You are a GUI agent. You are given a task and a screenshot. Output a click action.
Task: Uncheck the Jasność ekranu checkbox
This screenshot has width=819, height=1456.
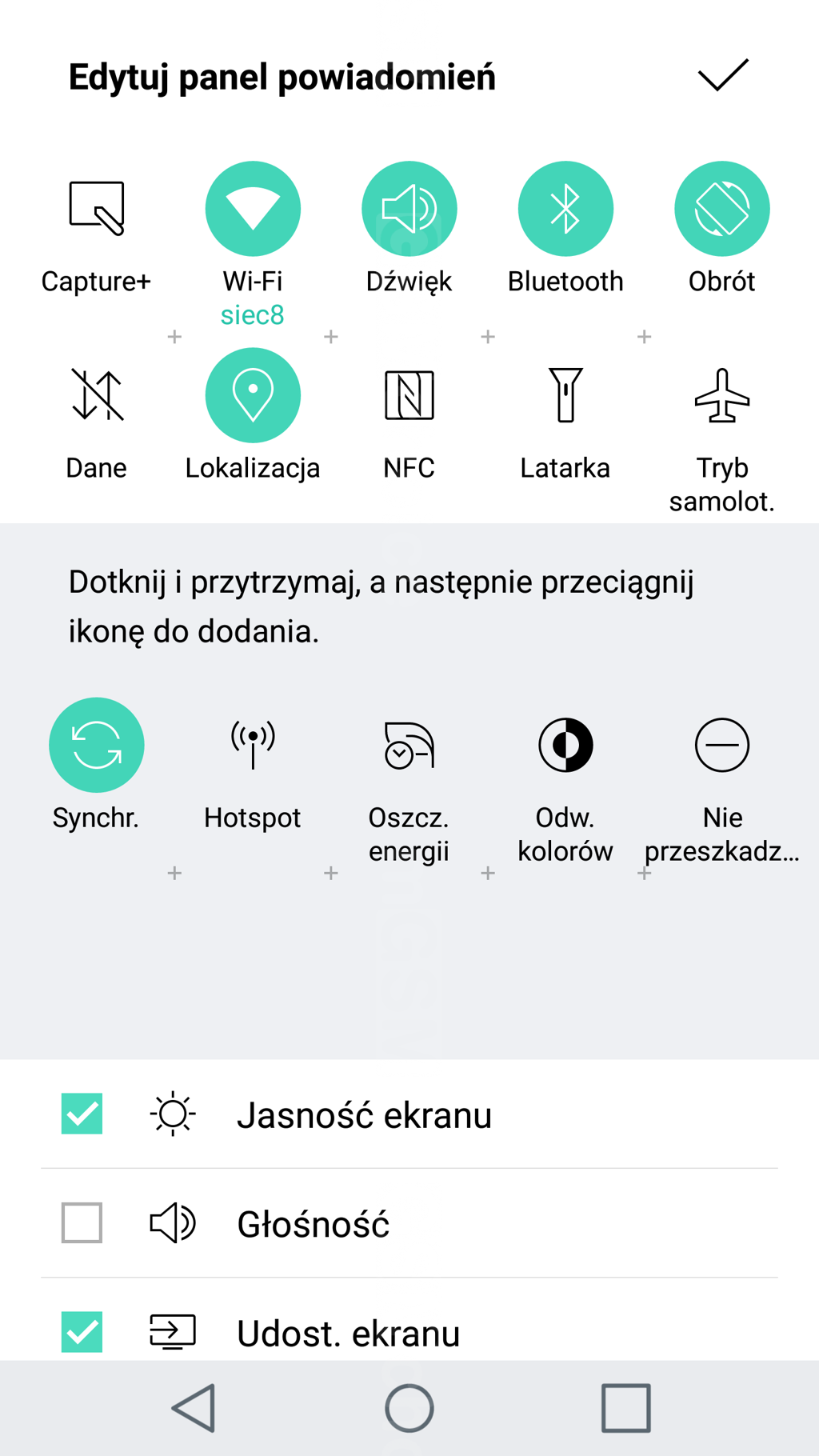82,1114
